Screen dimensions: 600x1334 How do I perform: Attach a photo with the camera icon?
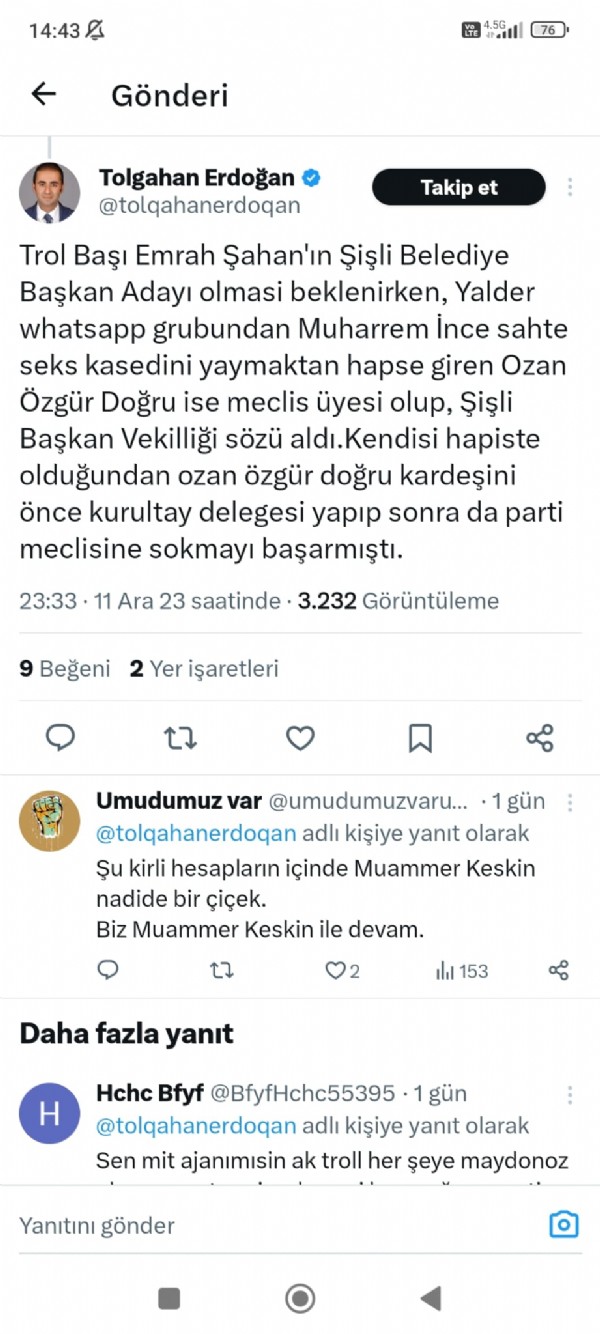coord(564,1225)
